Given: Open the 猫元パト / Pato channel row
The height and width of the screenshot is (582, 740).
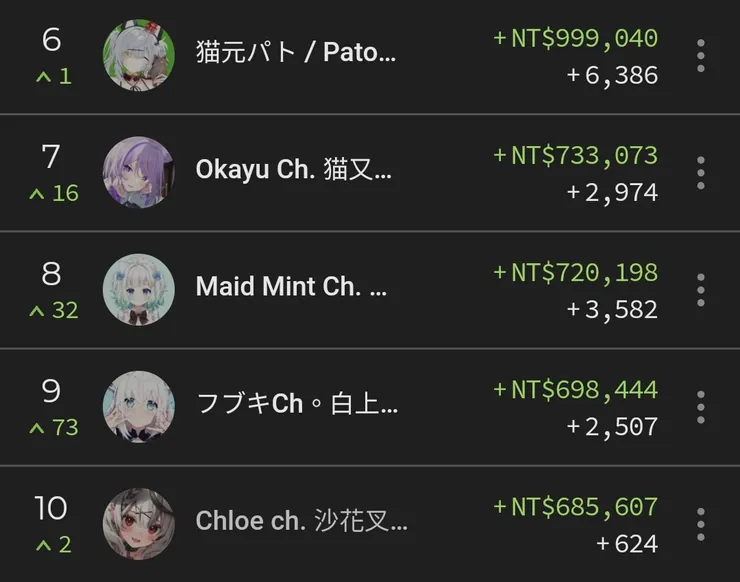Looking at the screenshot, I should [x=296, y=54].
